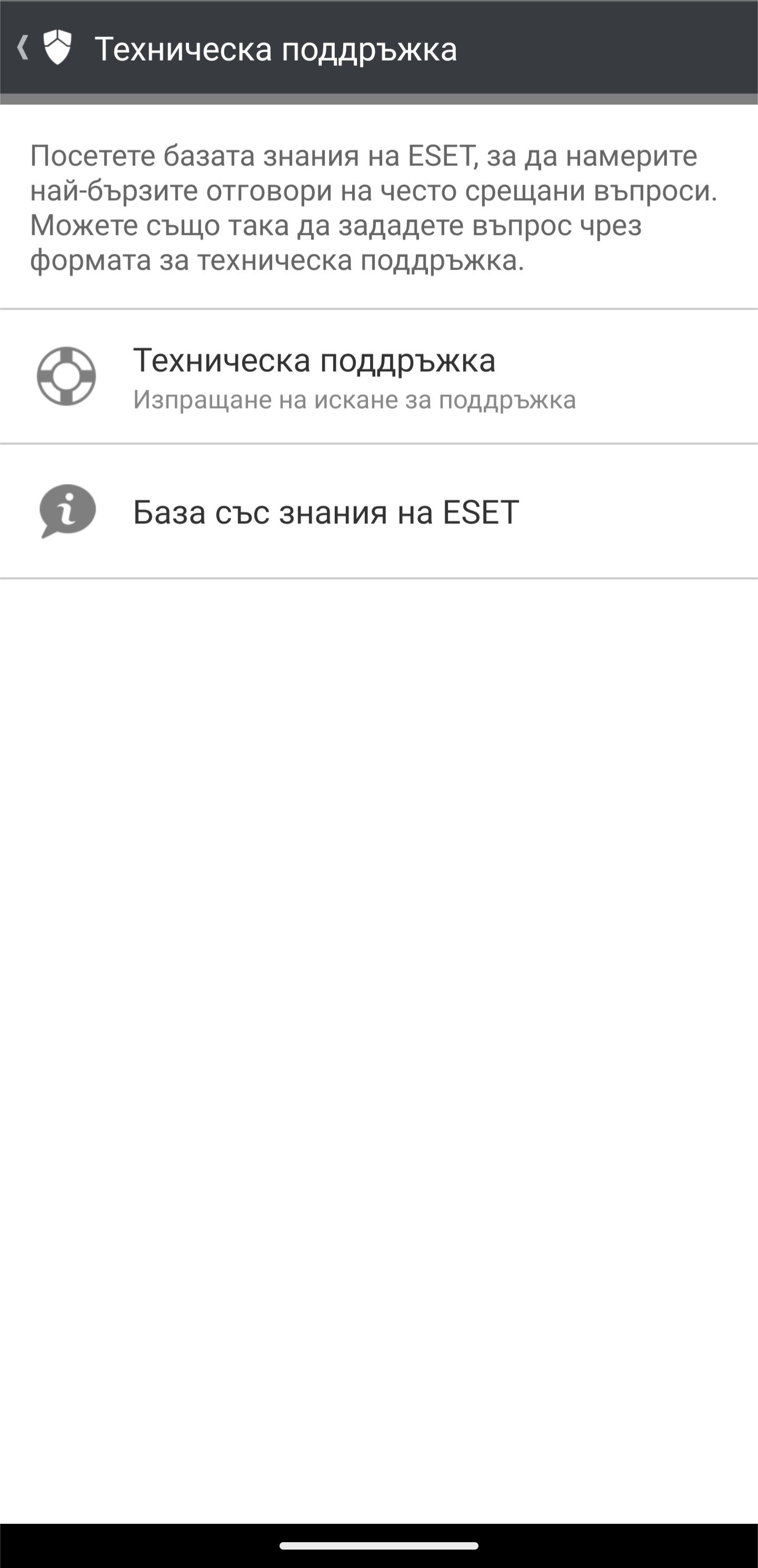Open База със знания на ESET
Image resolution: width=758 pixels, height=1568 pixels.
[378, 511]
